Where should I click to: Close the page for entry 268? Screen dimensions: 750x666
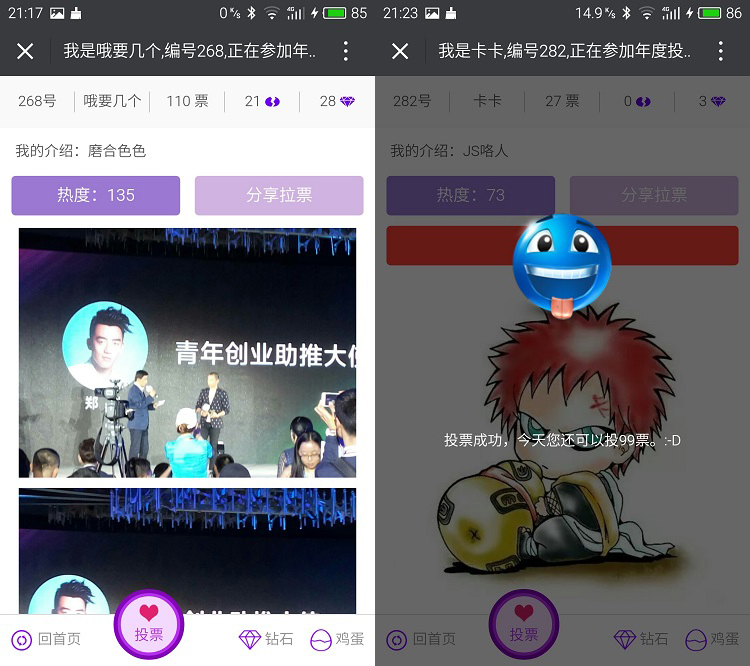[x=25, y=51]
